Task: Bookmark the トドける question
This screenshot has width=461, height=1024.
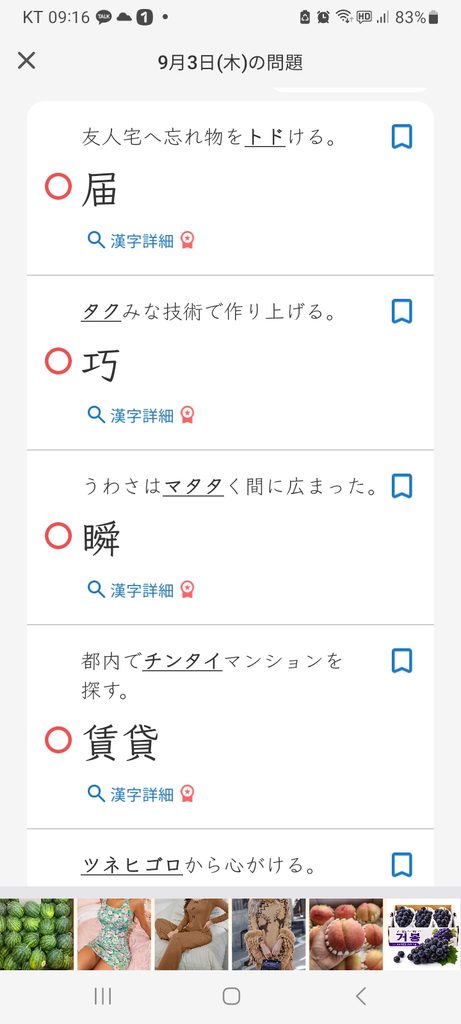Action: point(402,137)
